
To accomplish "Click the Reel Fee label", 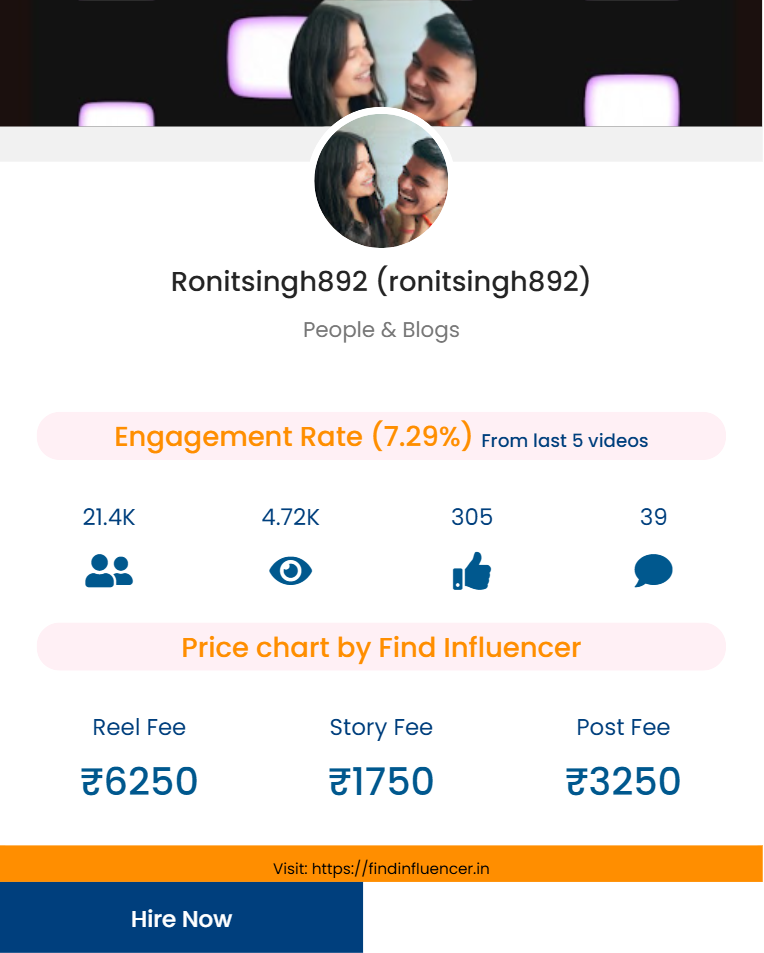I will [x=139, y=728].
